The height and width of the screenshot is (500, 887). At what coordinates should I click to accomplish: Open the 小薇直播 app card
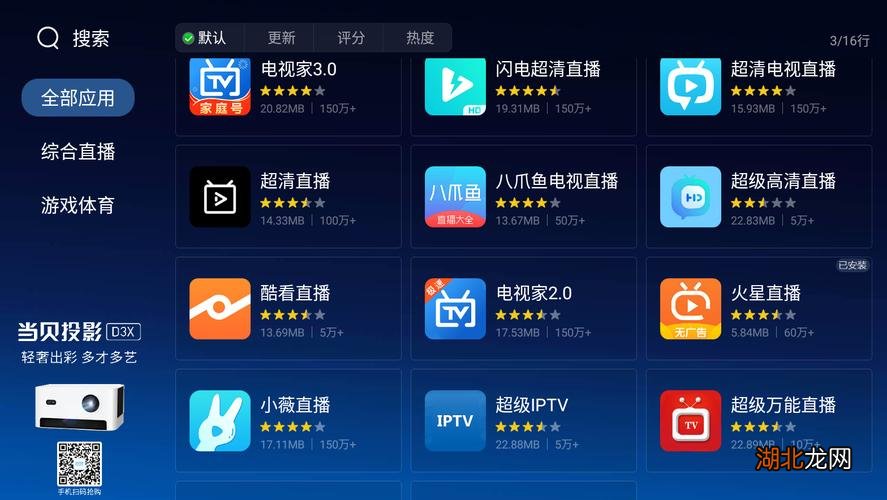(x=288, y=421)
